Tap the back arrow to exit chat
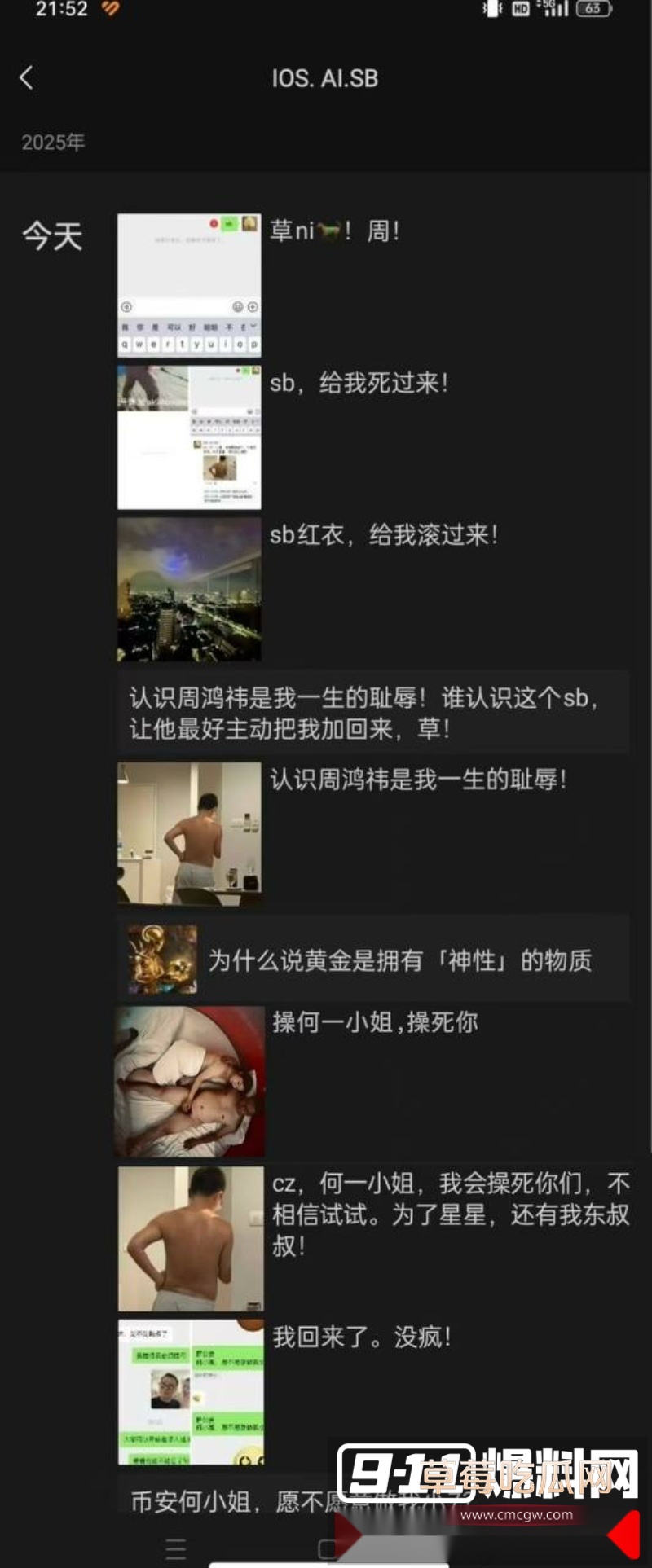Screen dimensions: 652x1568 27,77
